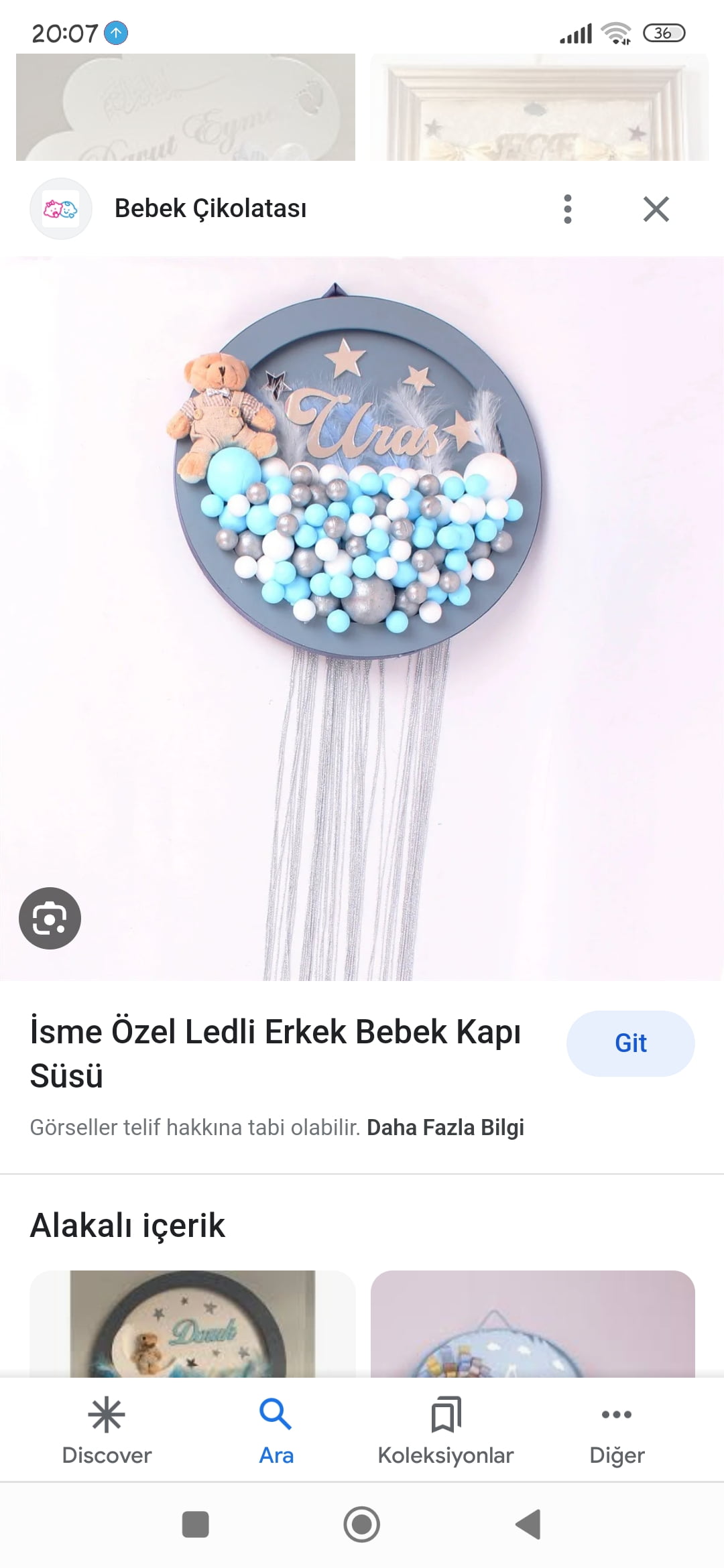Go back using the system back button

pyautogui.click(x=529, y=1524)
